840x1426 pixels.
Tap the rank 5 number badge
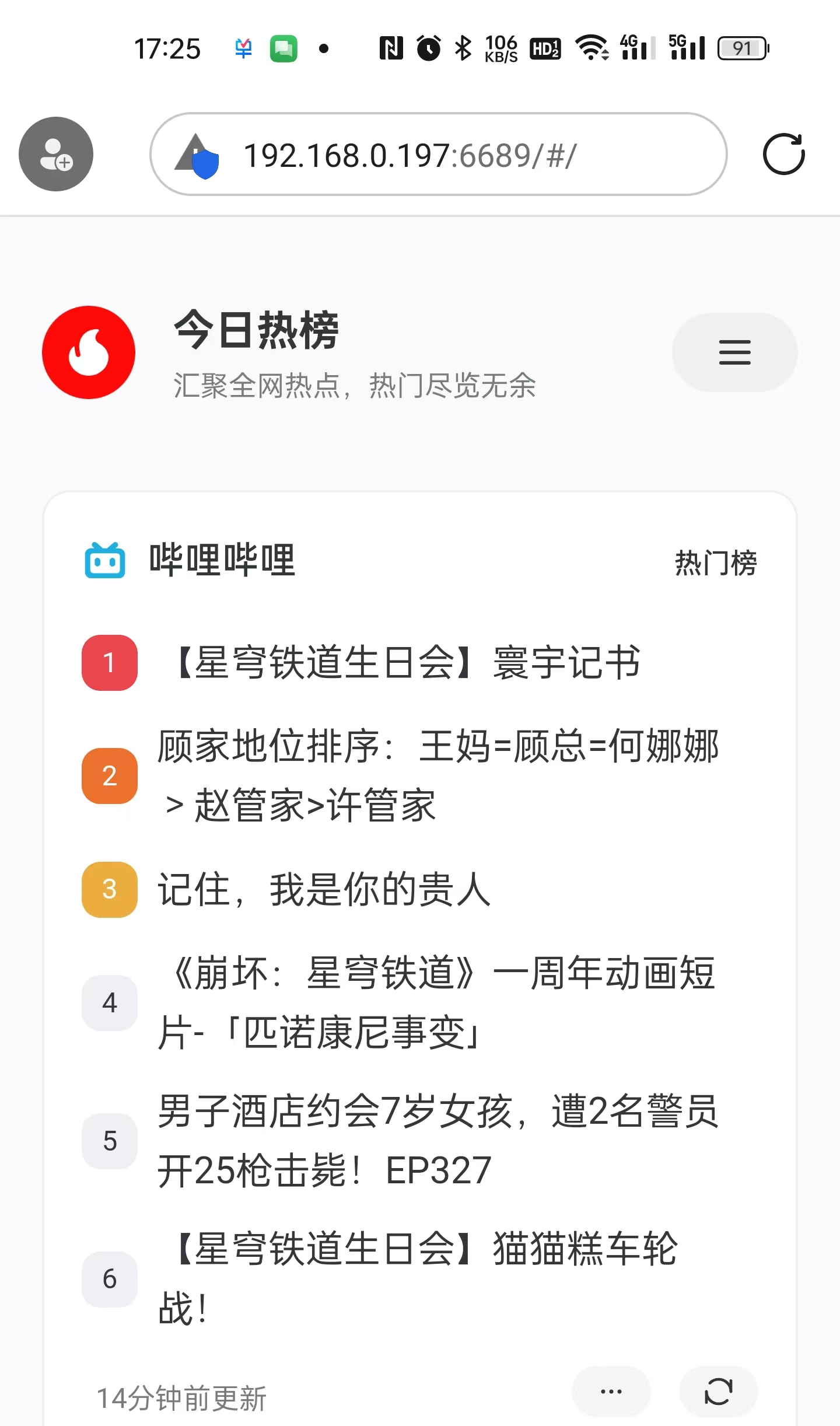coord(109,1139)
